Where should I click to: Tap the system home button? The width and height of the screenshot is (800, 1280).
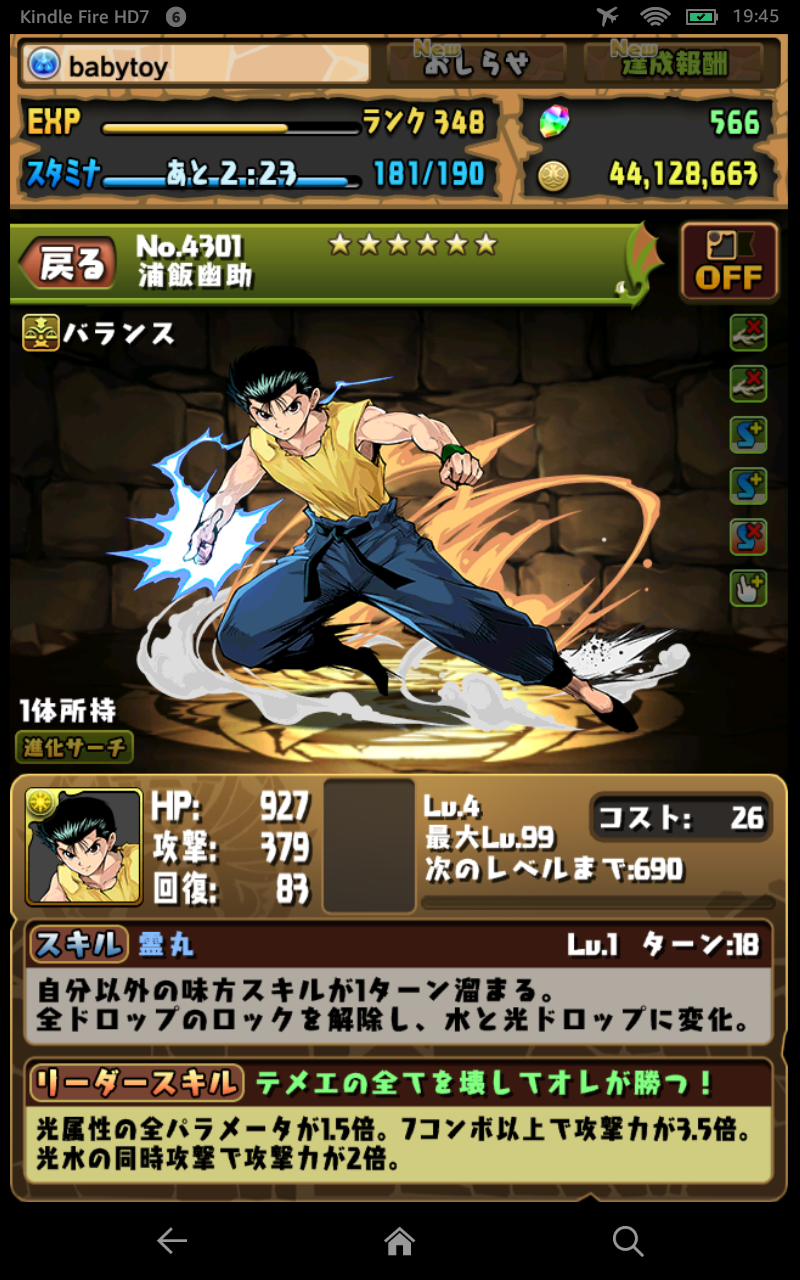coord(400,1241)
